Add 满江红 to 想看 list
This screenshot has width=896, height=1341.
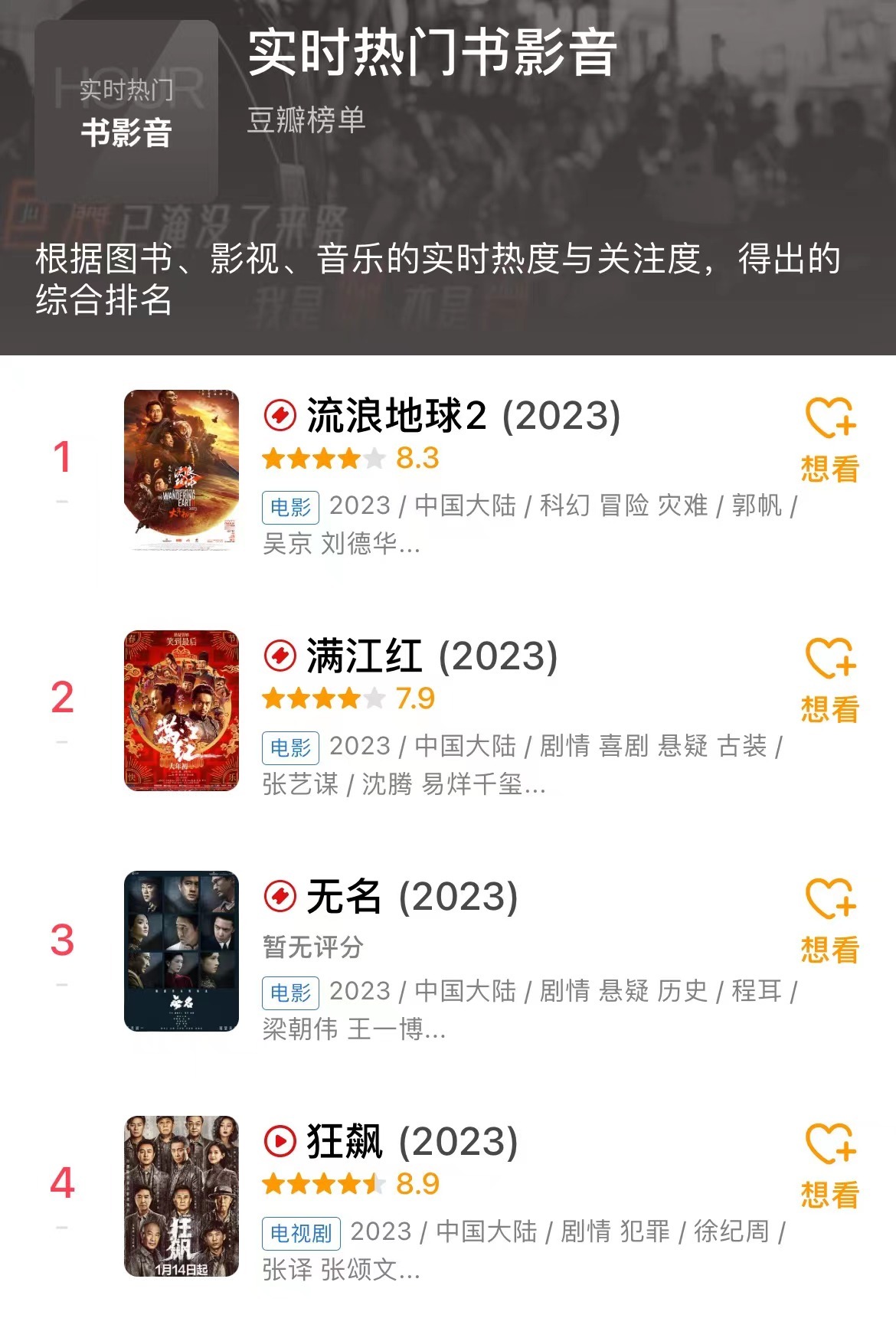pyautogui.click(x=829, y=679)
